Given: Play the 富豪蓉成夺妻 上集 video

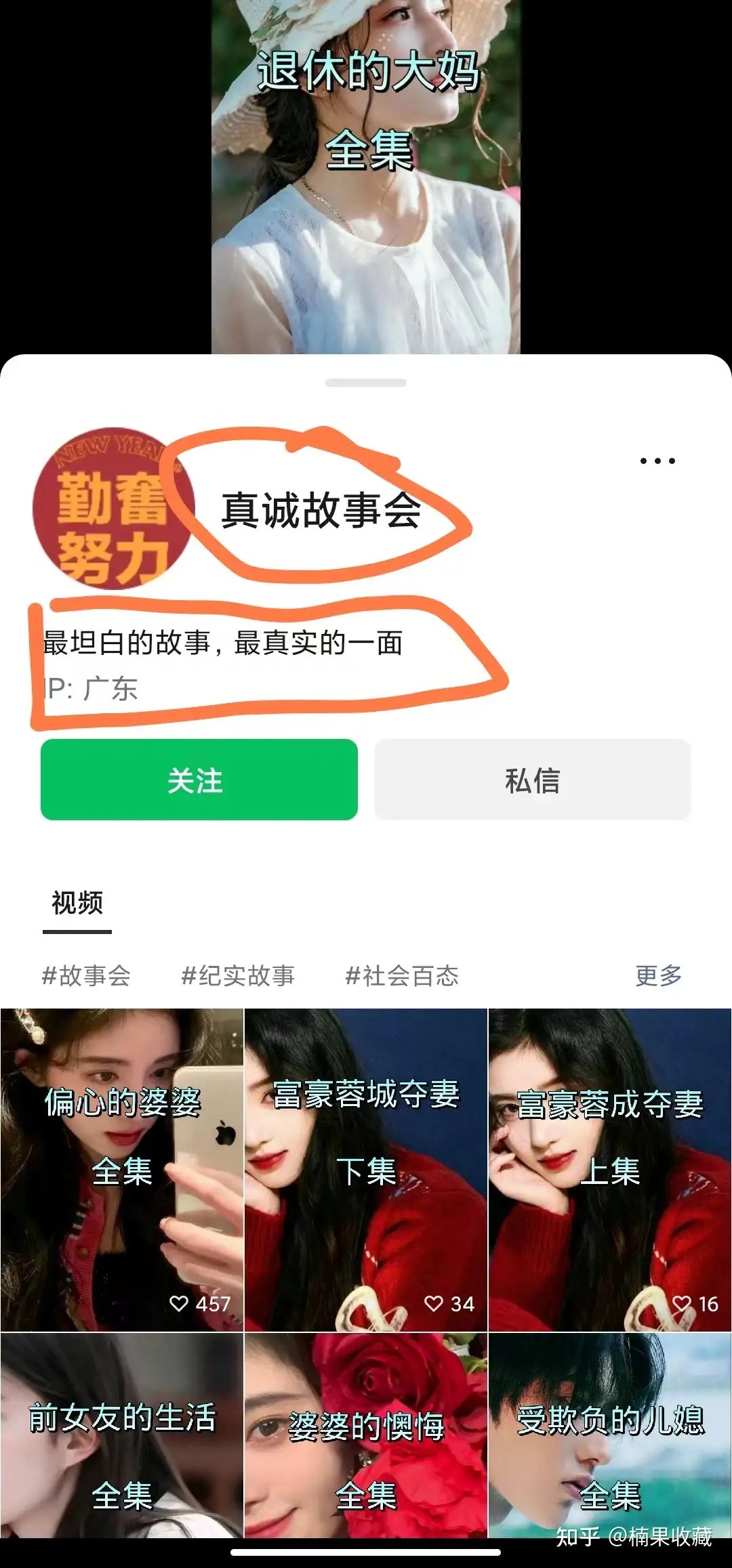Looking at the screenshot, I should pyautogui.click(x=610, y=1170).
